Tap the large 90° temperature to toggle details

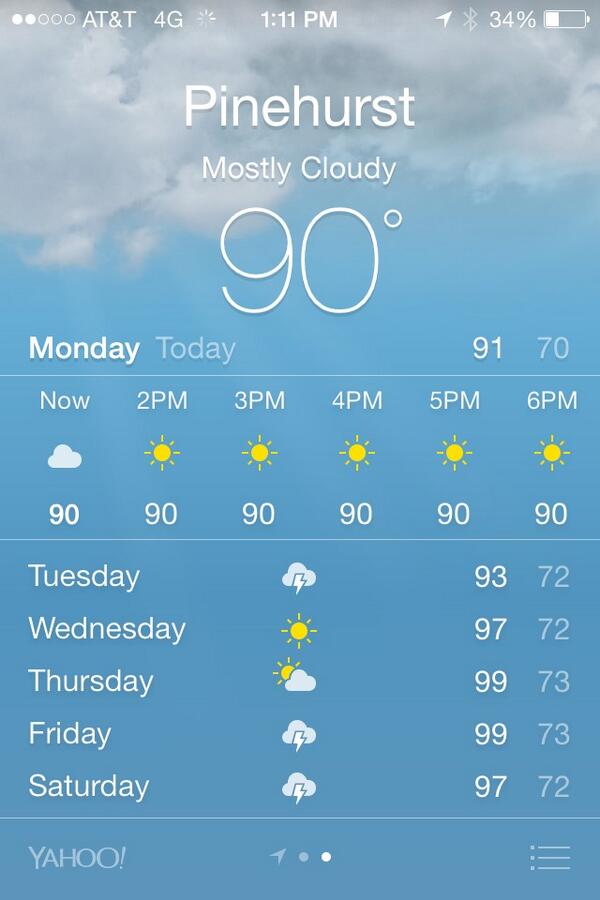point(305,263)
